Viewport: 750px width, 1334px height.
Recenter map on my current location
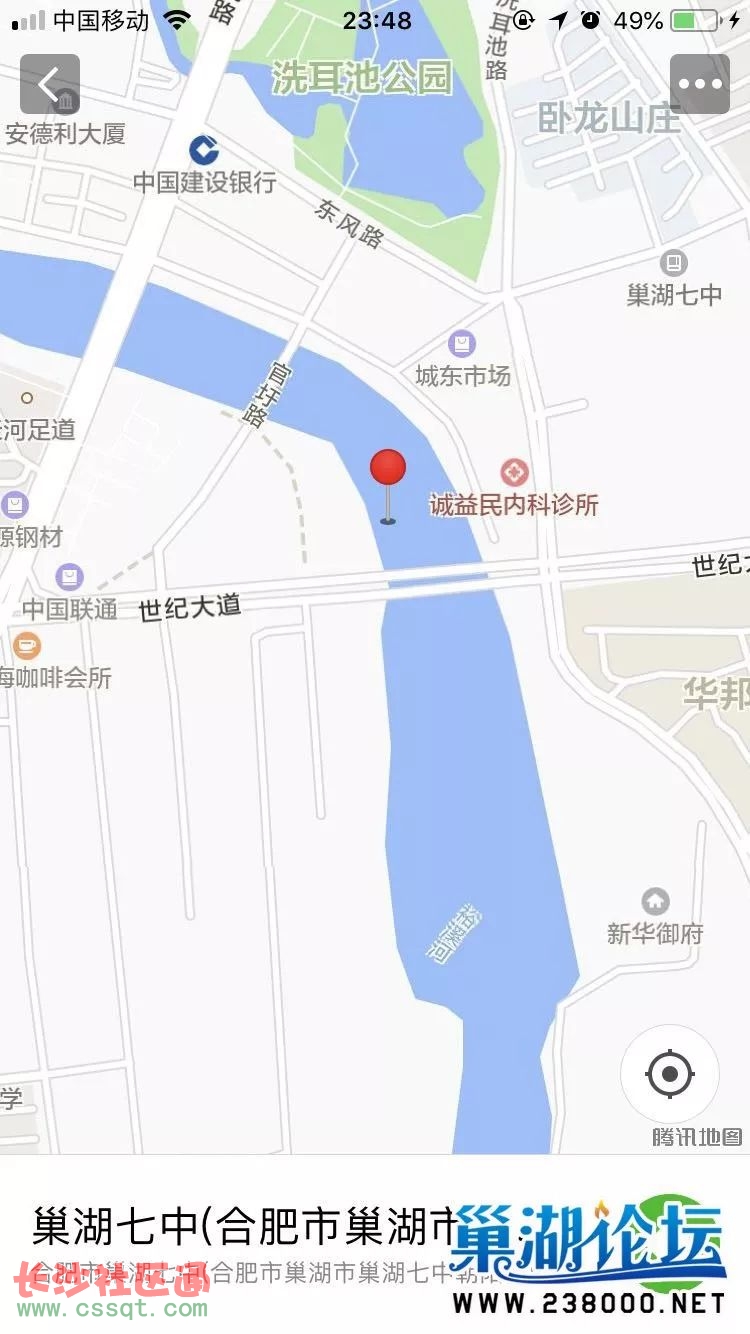(669, 1074)
